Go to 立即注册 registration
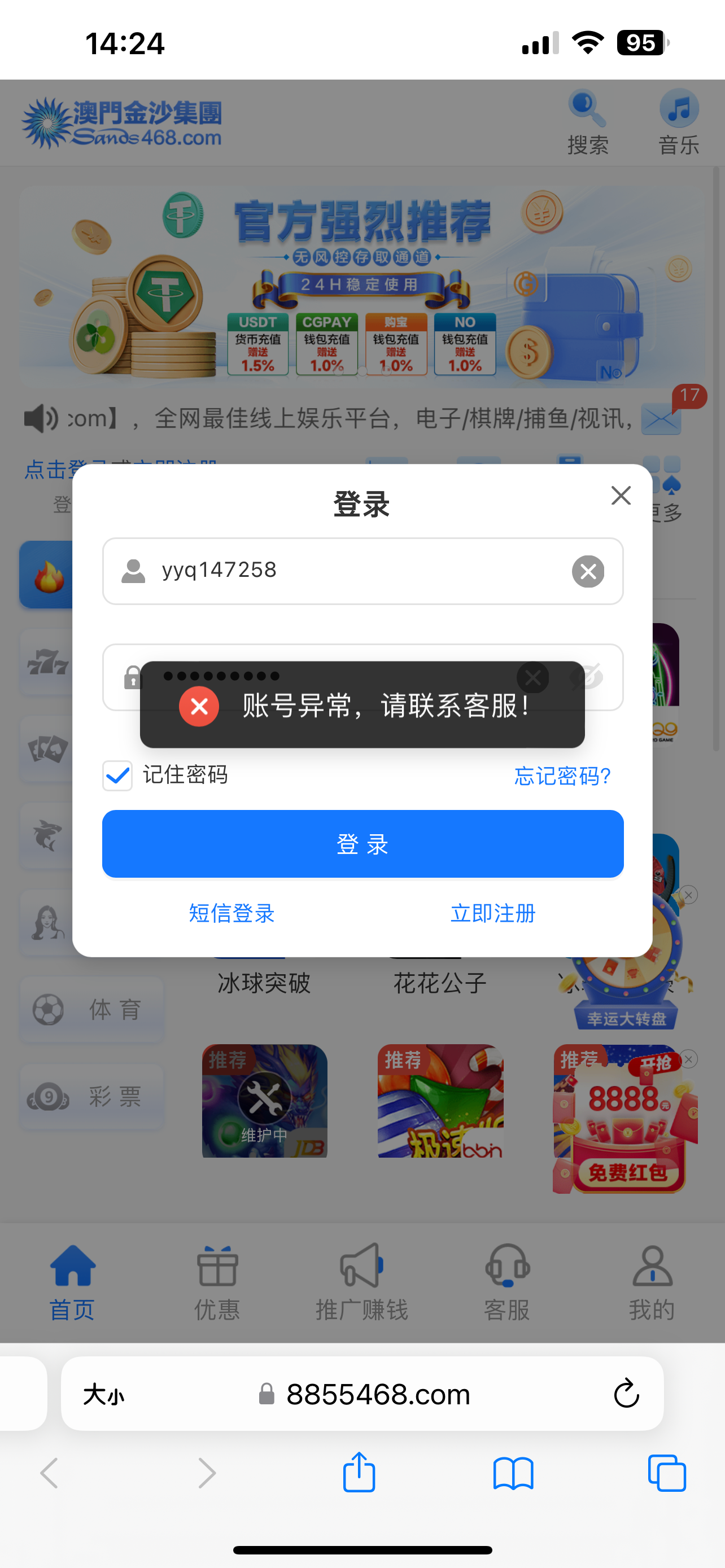This screenshot has width=725, height=1568. pos(492,913)
